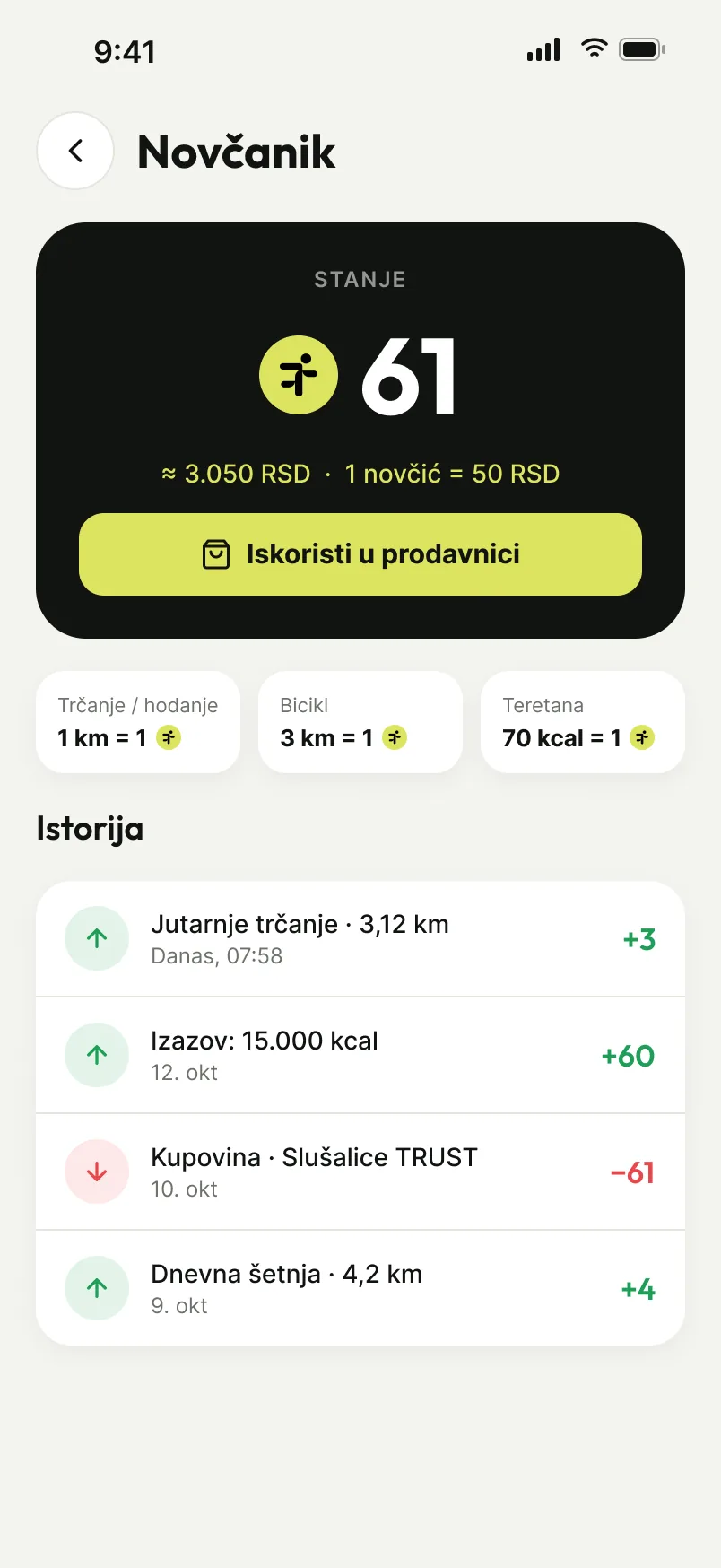Go back from the Novčanik screen
Image resolution: width=721 pixels, height=1568 pixels.
(75, 151)
